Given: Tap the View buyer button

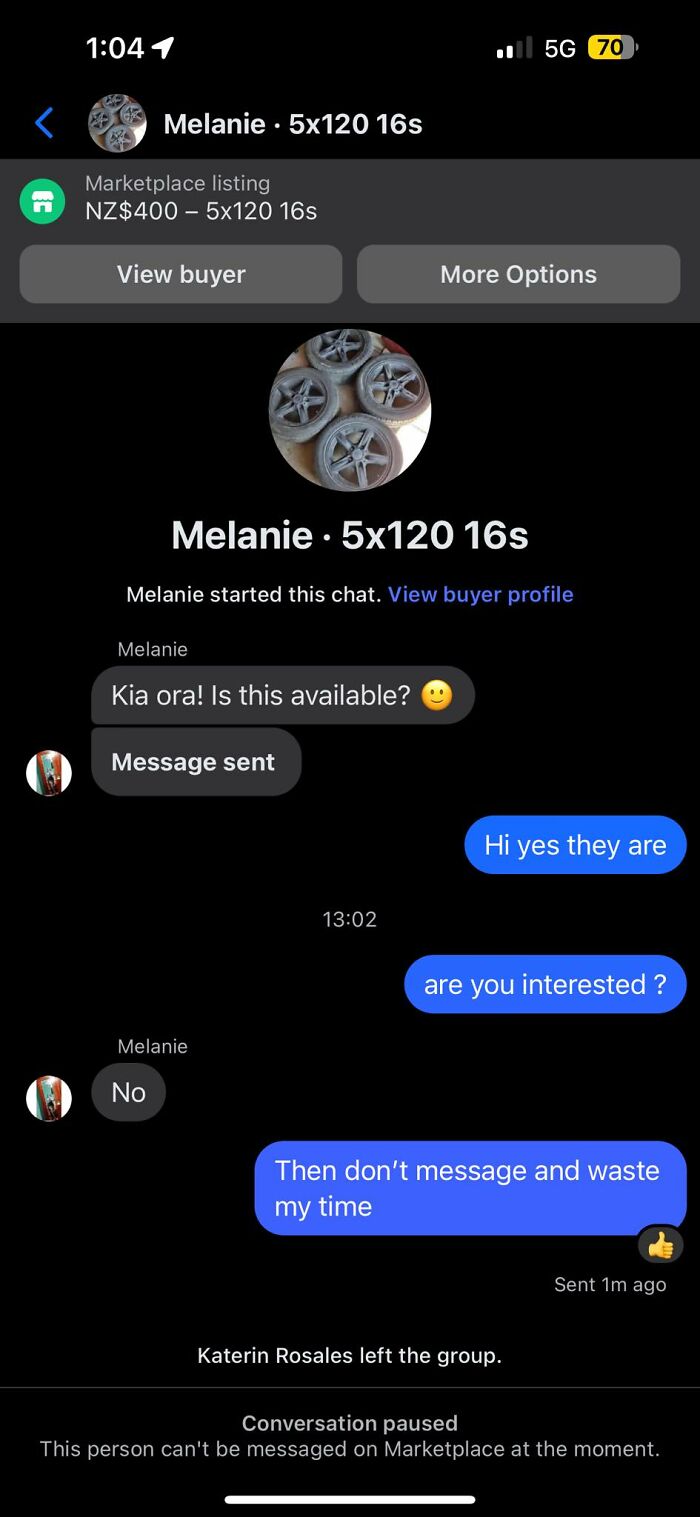Looking at the screenshot, I should coord(181,274).
